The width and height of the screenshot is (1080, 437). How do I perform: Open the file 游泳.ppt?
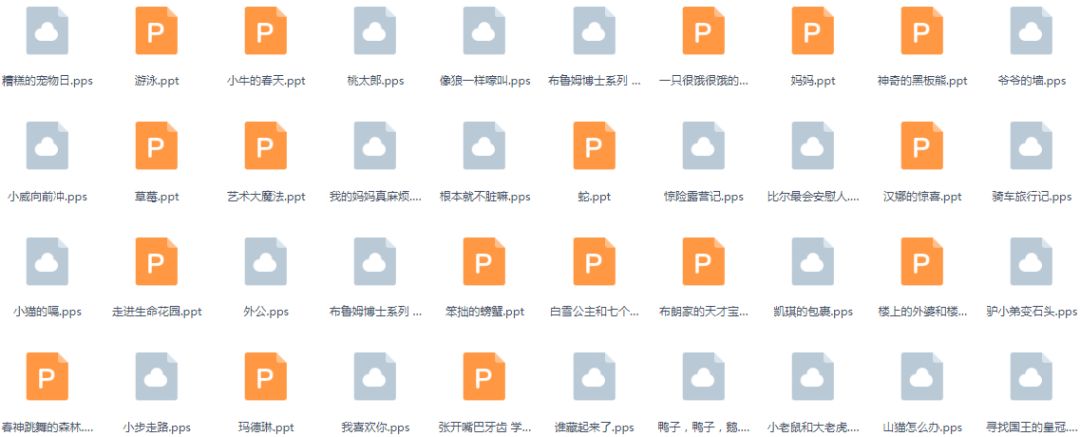pos(156,31)
